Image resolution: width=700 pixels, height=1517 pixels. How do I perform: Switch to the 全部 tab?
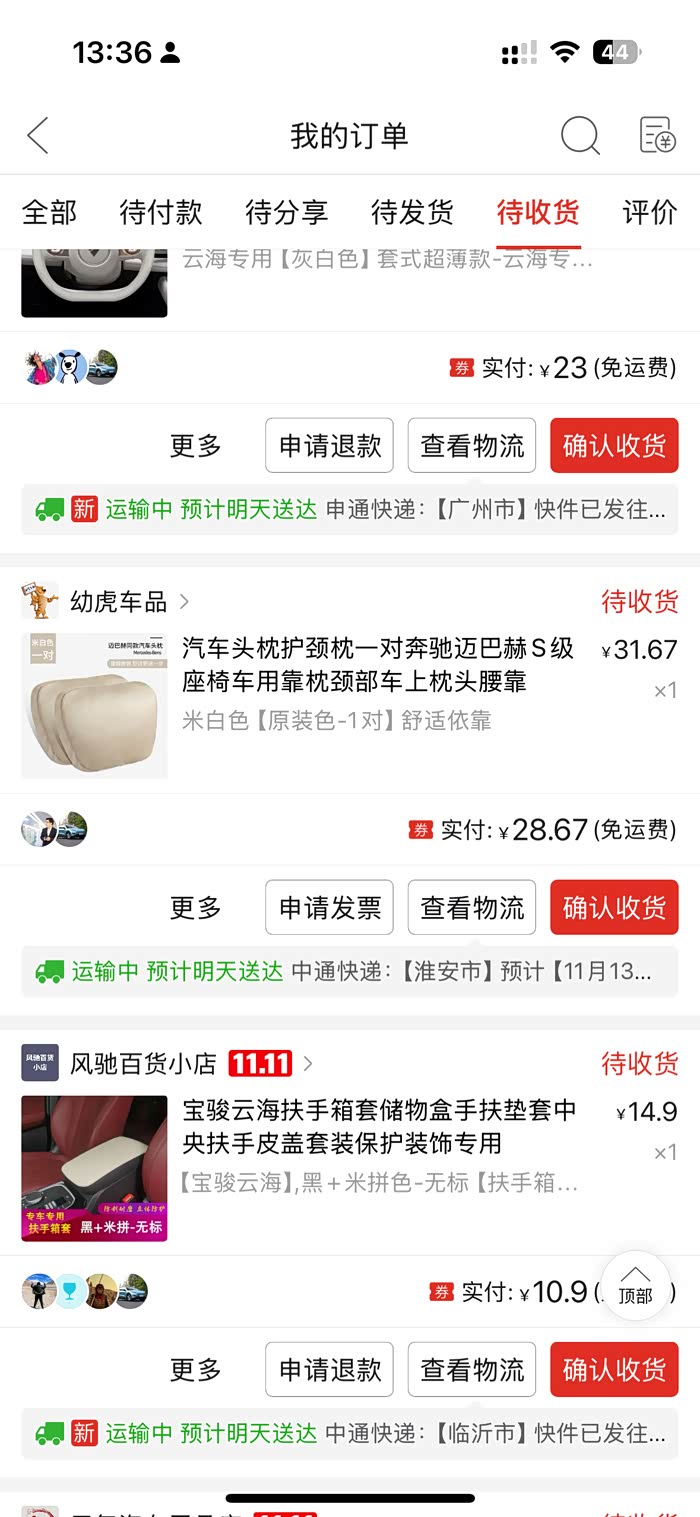click(x=49, y=212)
